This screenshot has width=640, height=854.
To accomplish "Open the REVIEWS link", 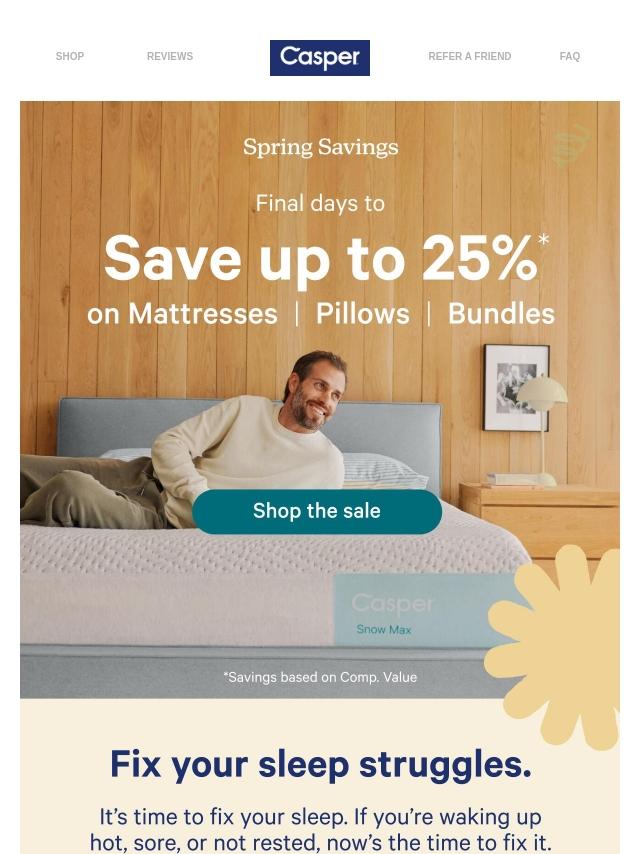I will tap(170, 56).
